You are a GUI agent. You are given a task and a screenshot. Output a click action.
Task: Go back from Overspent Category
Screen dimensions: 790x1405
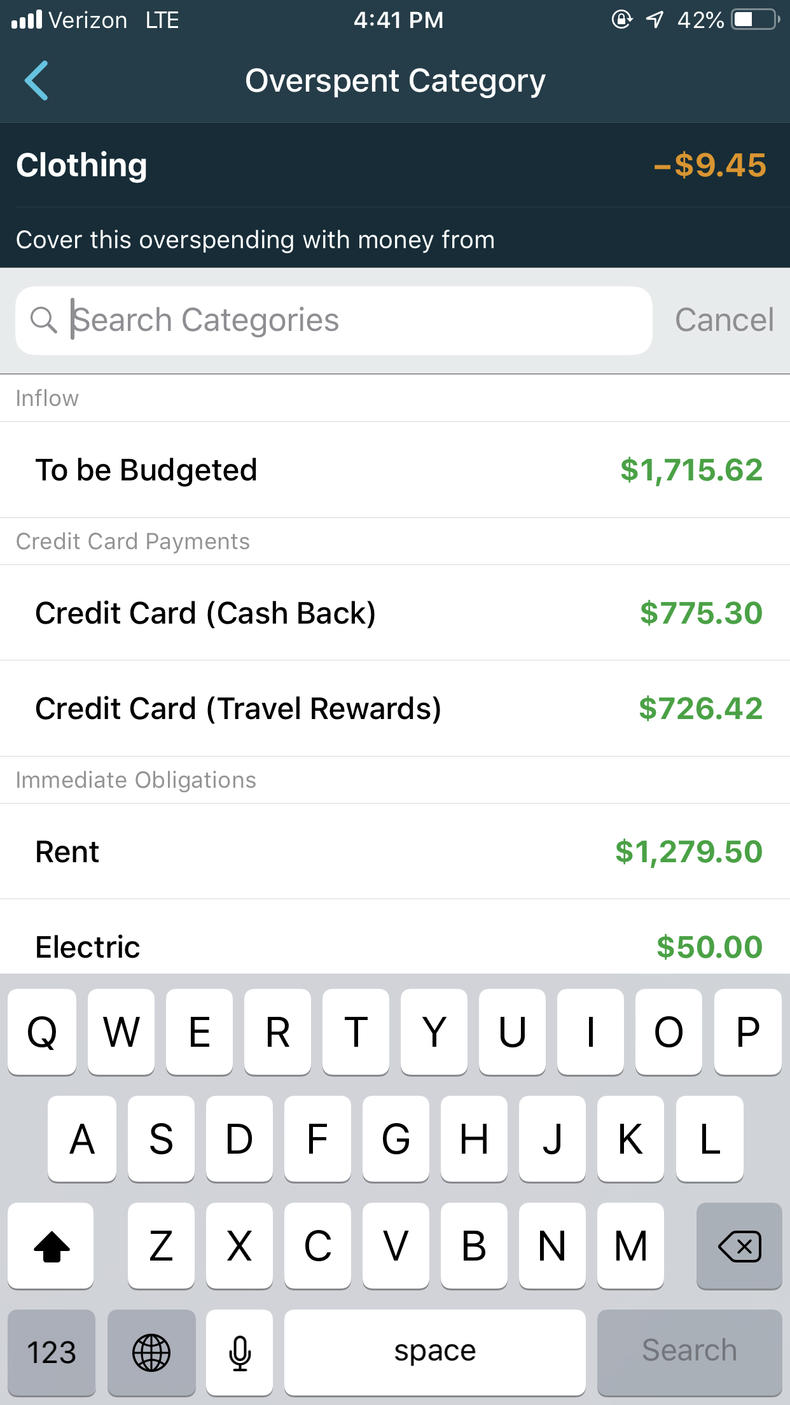37,81
